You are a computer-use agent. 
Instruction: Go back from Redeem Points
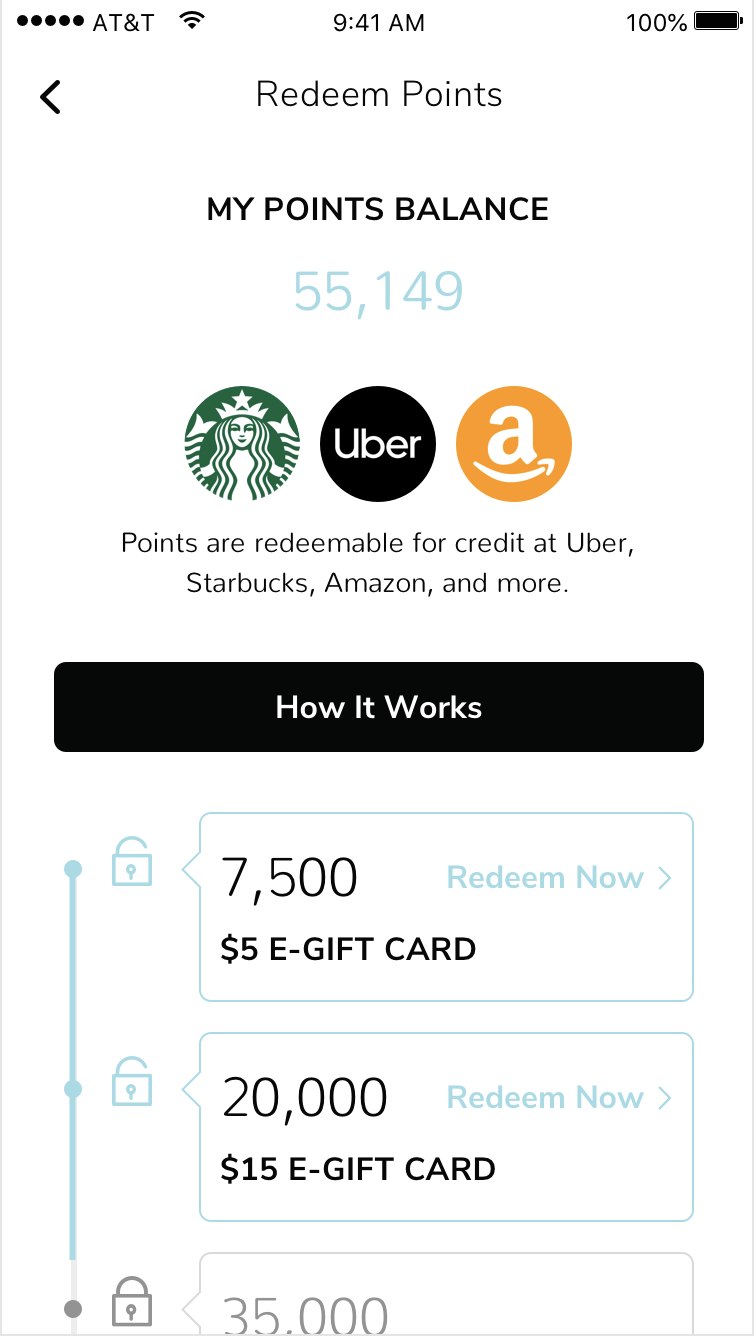[x=50, y=97]
